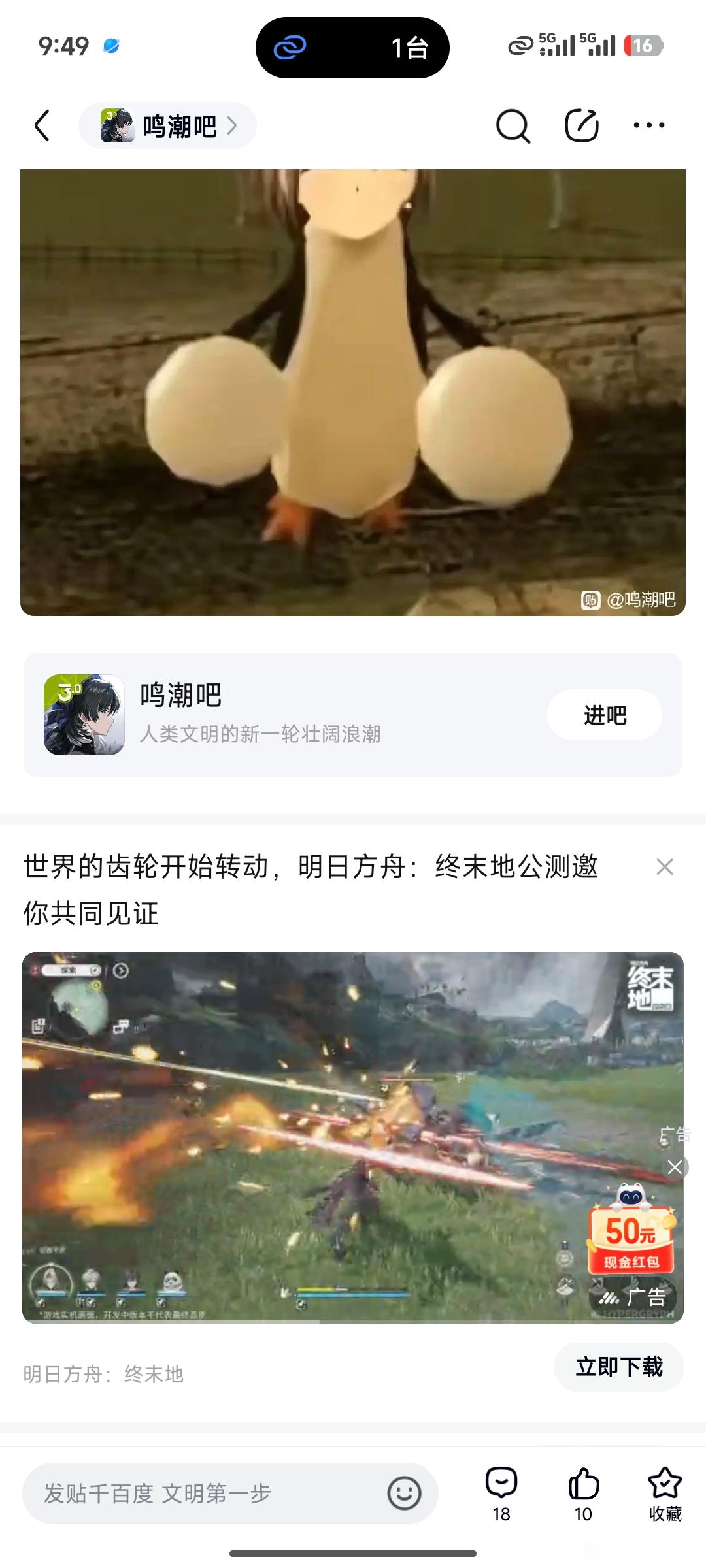This screenshot has width=706, height=1568.
Task: Open the 鸣潮吧 forum chip in header
Action: tap(167, 125)
